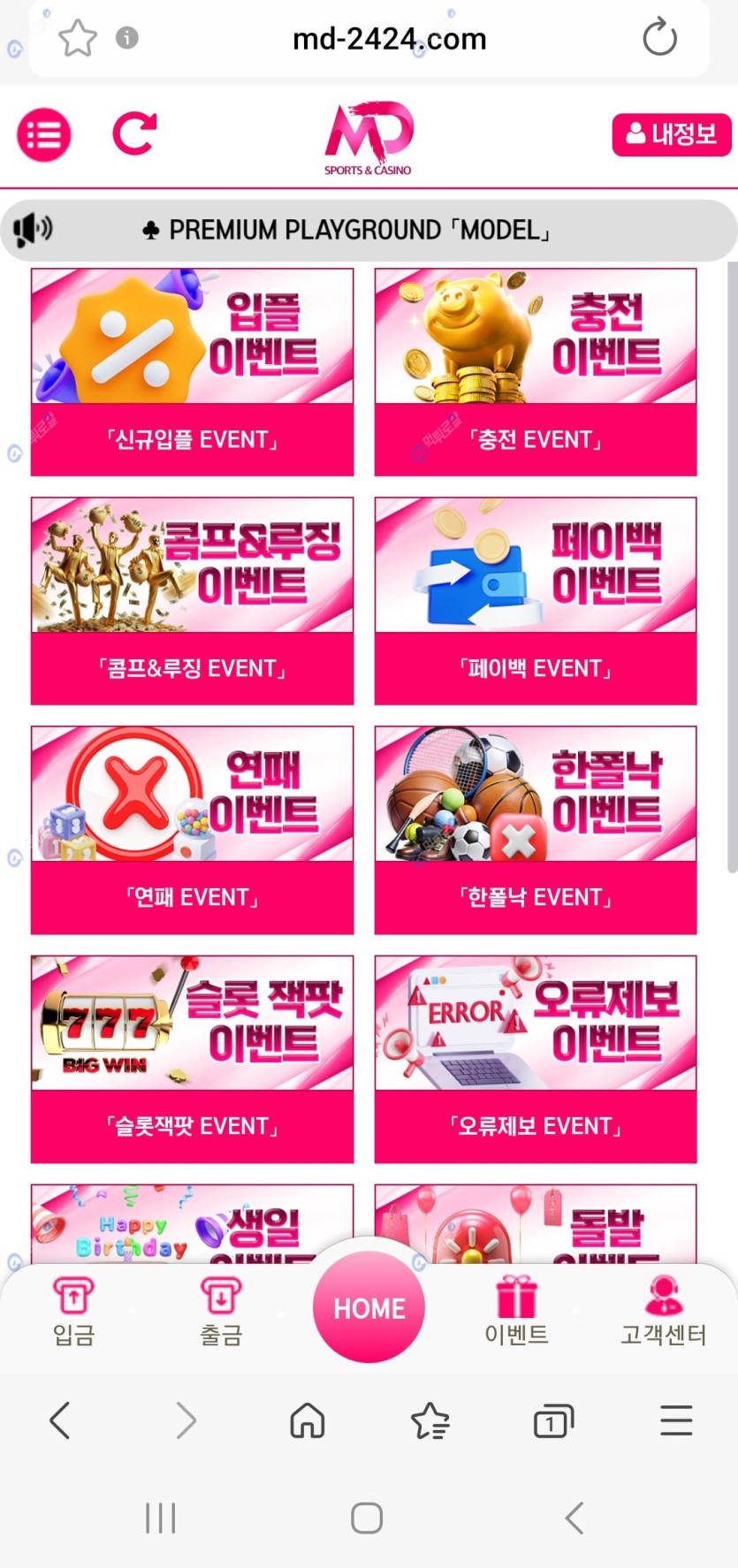
Task: View the 오류제보 EVENT card
Action: pyautogui.click(x=535, y=1059)
